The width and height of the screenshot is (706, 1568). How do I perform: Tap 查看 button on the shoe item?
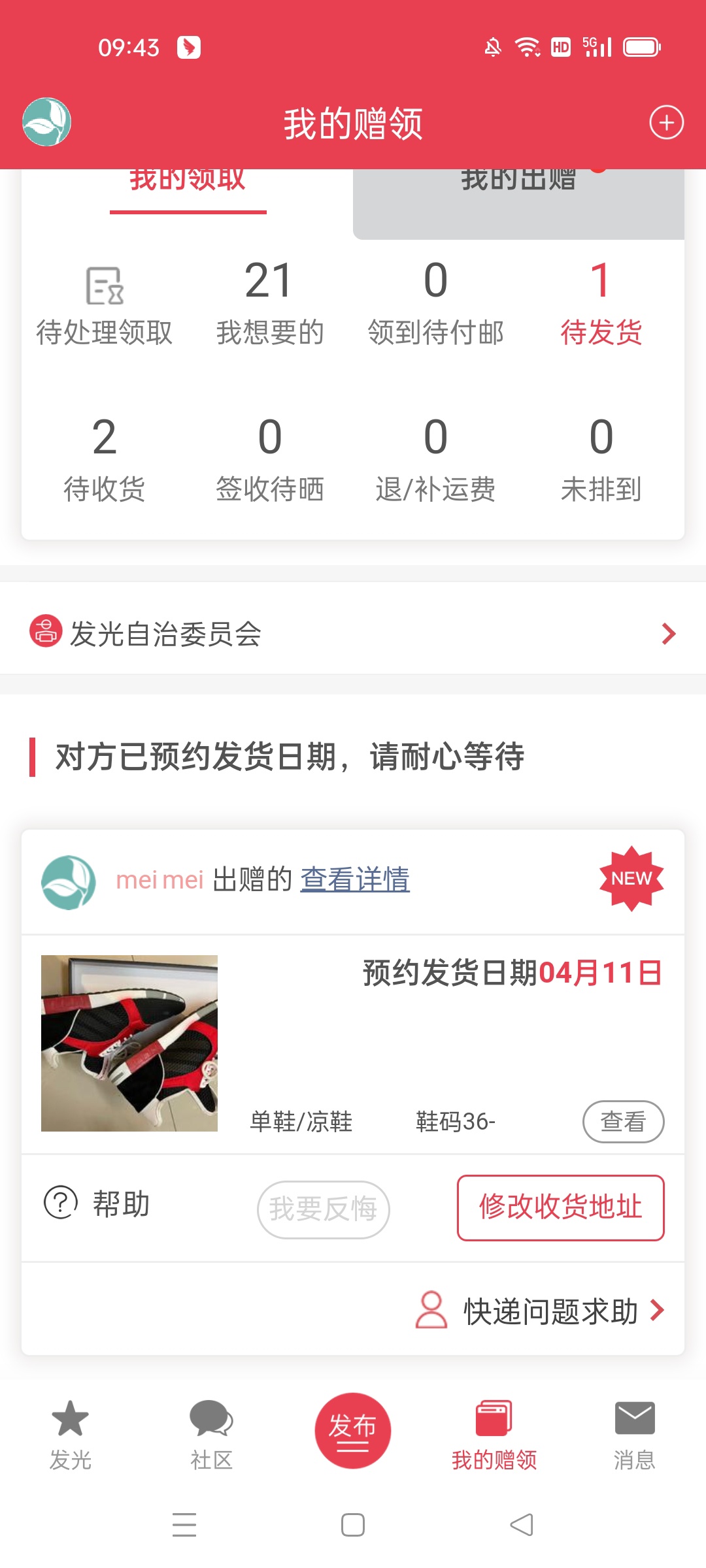point(623,1122)
